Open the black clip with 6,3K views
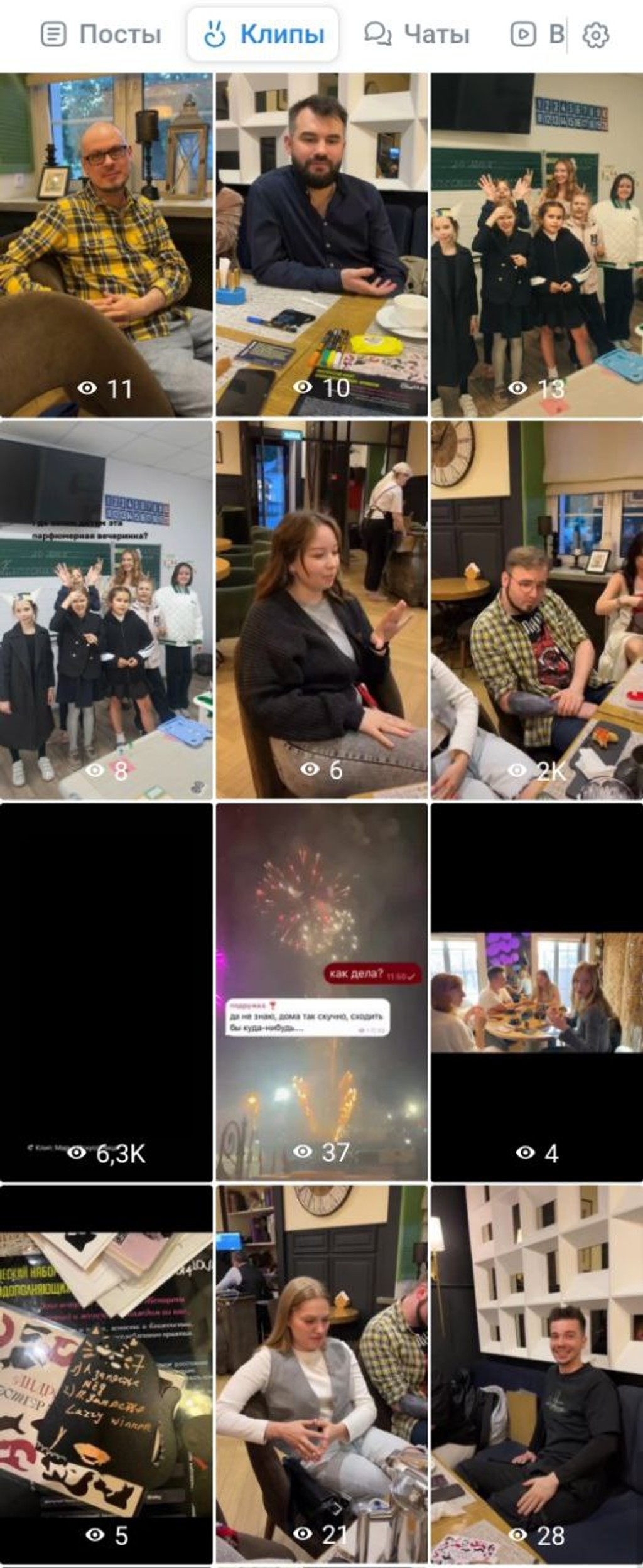Viewport: 643px width, 1568px height. point(105,992)
